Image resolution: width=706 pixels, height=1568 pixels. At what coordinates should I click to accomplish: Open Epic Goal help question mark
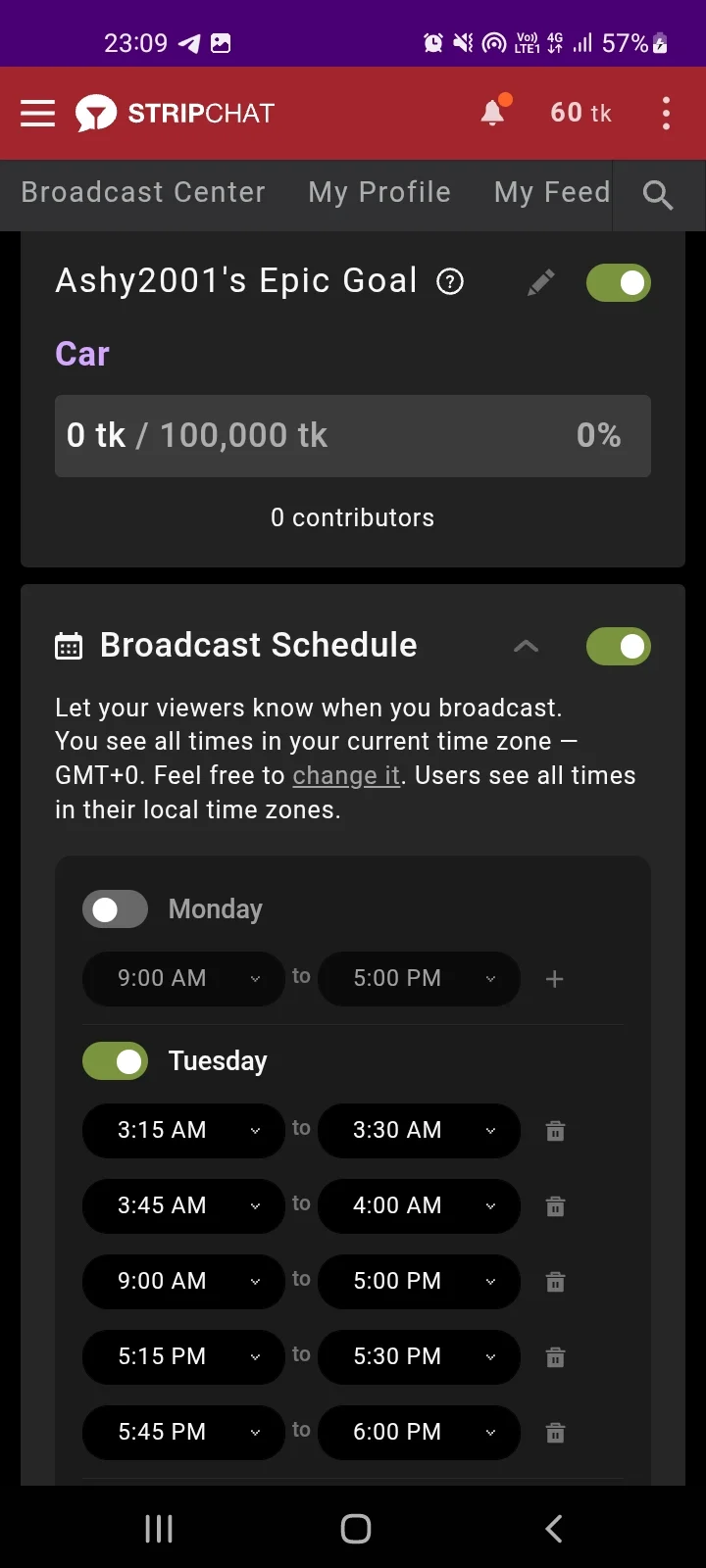click(x=450, y=282)
